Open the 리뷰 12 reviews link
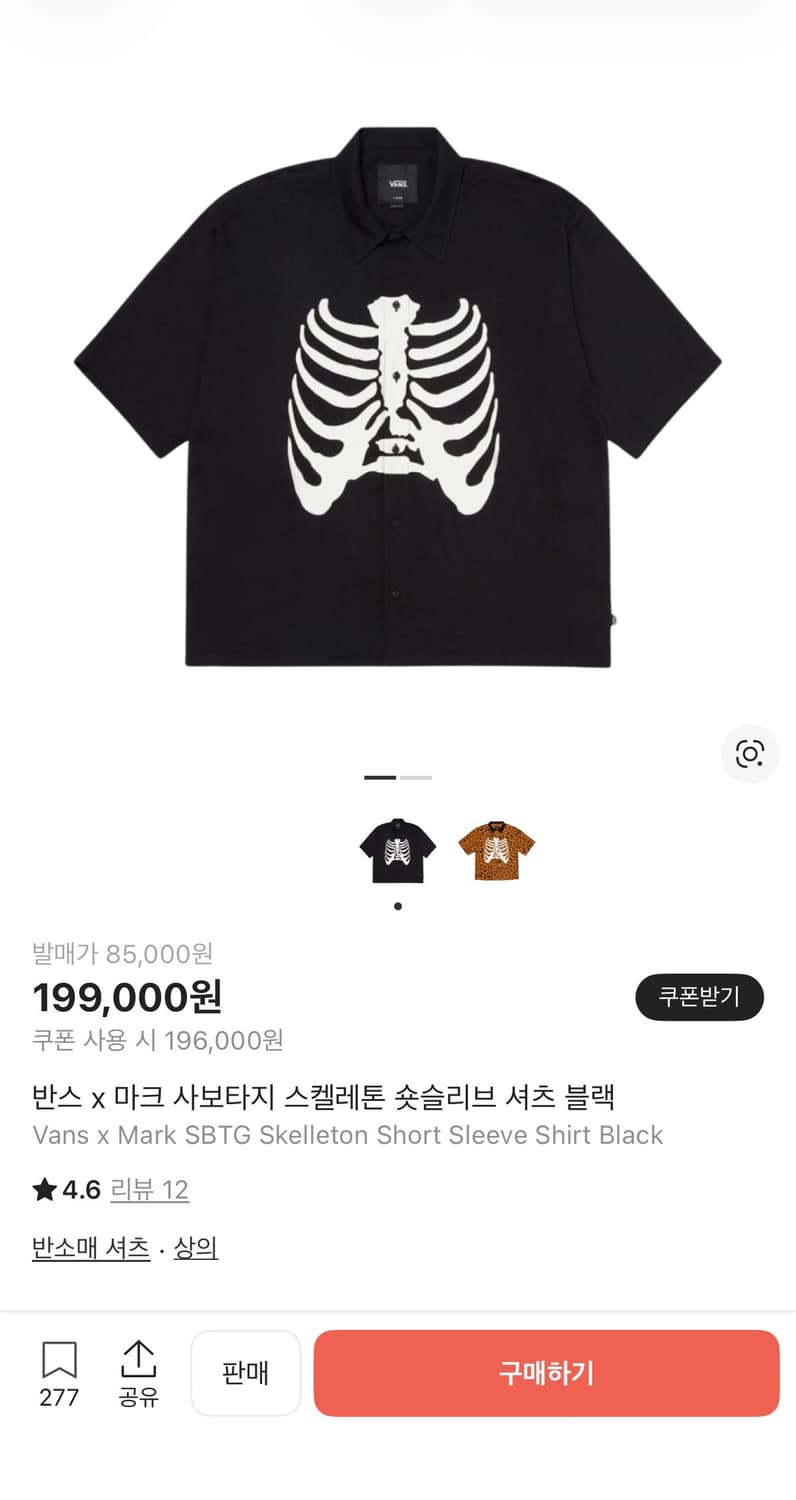This screenshot has height=1500, width=796. (150, 1190)
